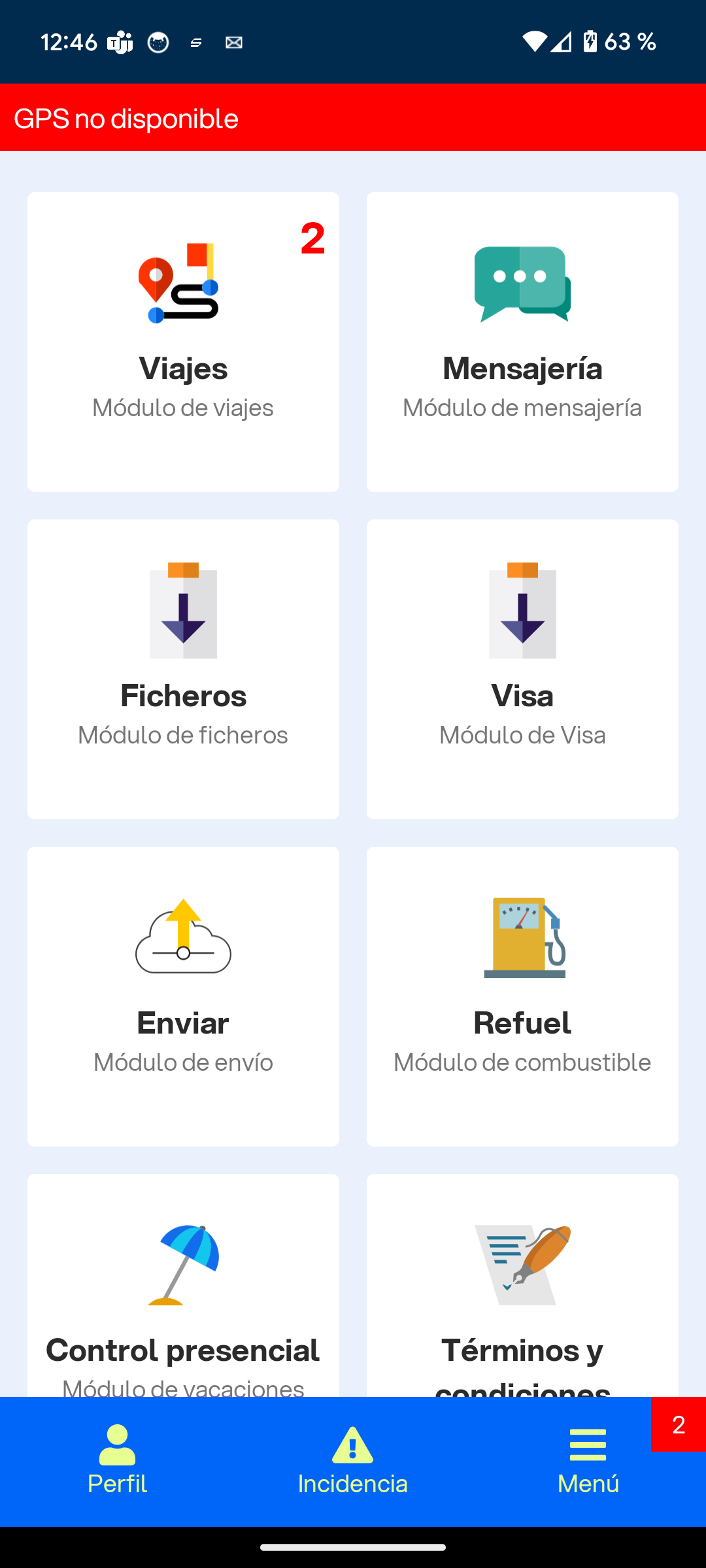Go to the Refuel fuel module
Image resolution: width=706 pixels, height=1568 pixels.
(x=522, y=996)
